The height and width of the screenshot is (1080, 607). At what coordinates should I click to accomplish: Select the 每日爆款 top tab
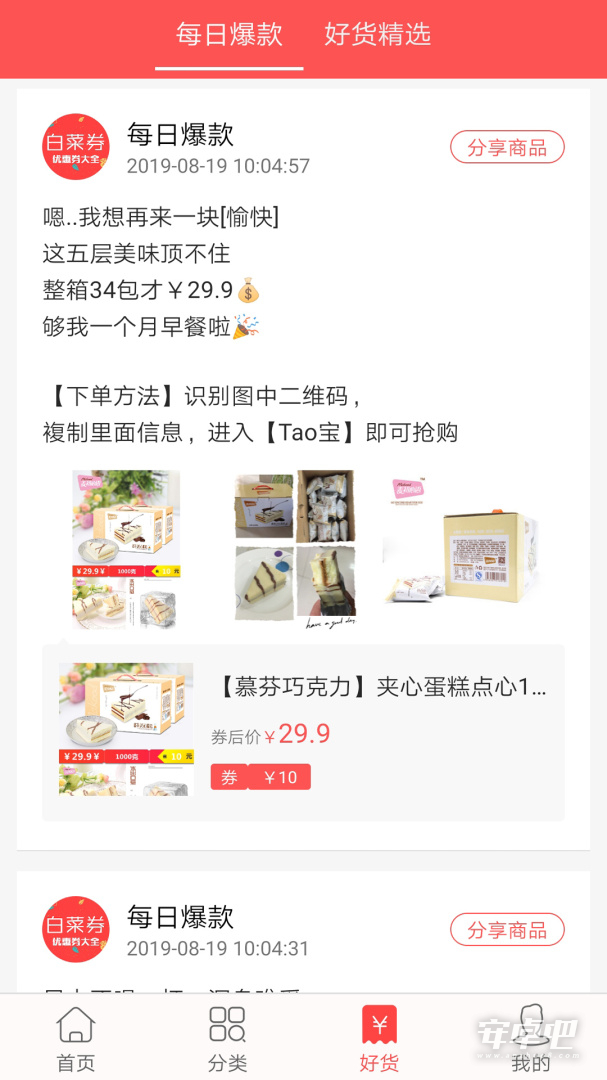(x=229, y=34)
